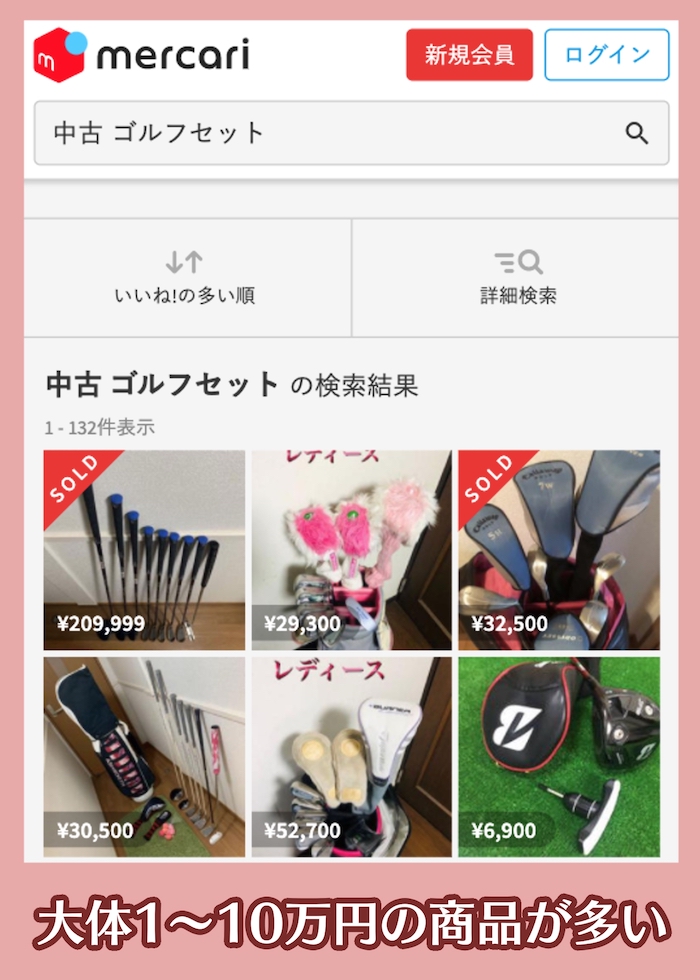Open the ログイン login button
The height and width of the screenshot is (980, 700).
(606, 55)
